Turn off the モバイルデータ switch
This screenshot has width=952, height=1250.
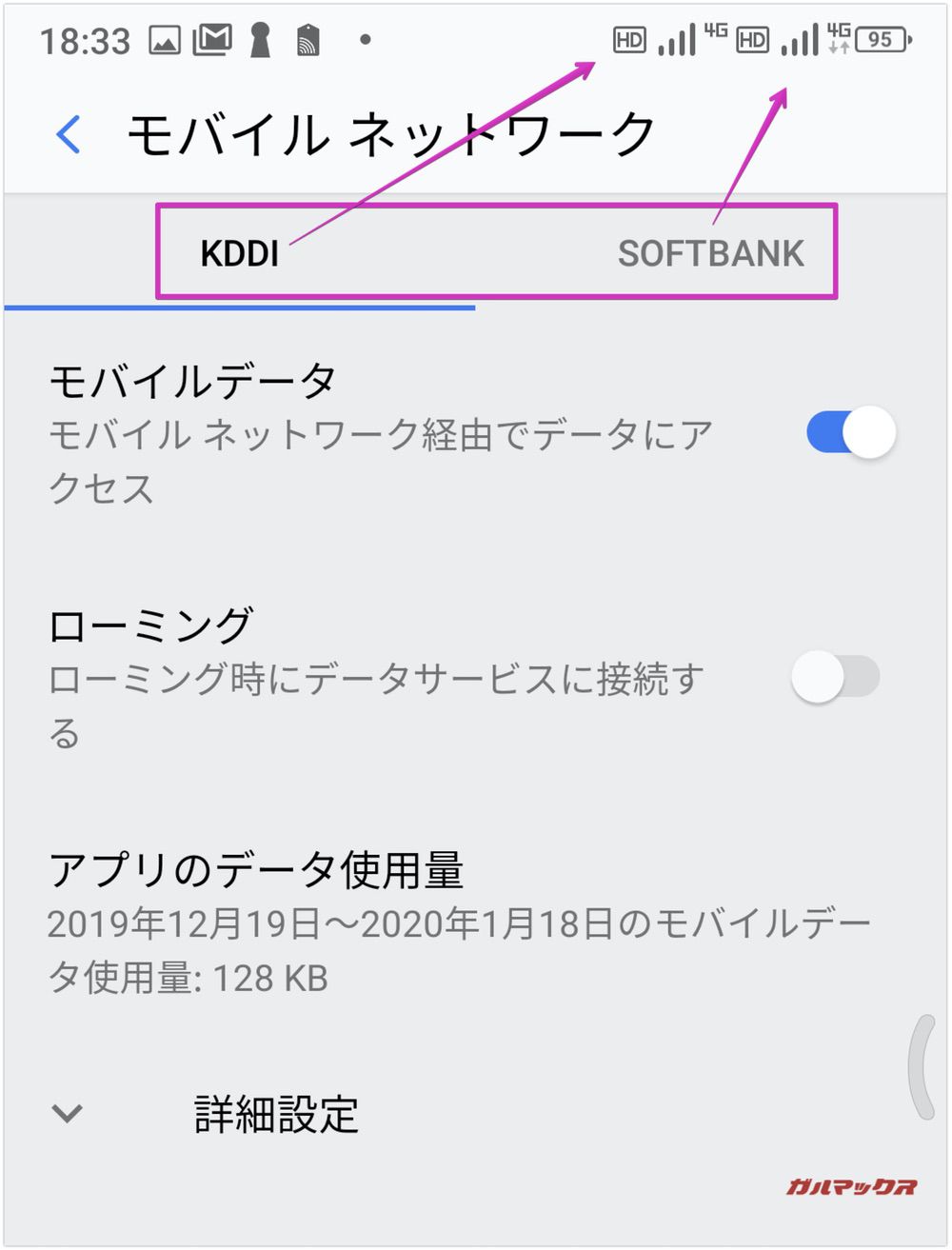pos(850,433)
